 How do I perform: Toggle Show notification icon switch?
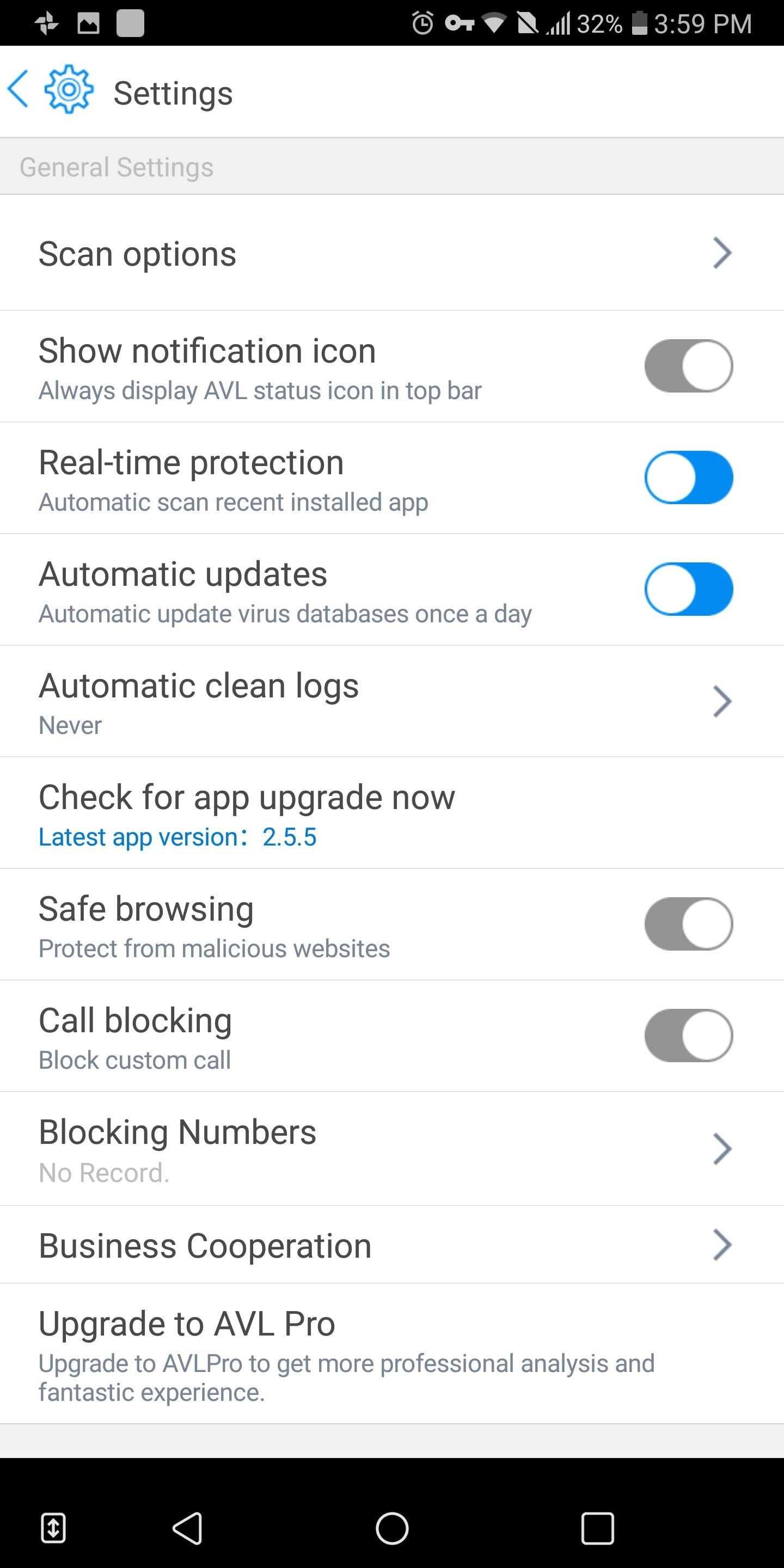(x=688, y=366)
